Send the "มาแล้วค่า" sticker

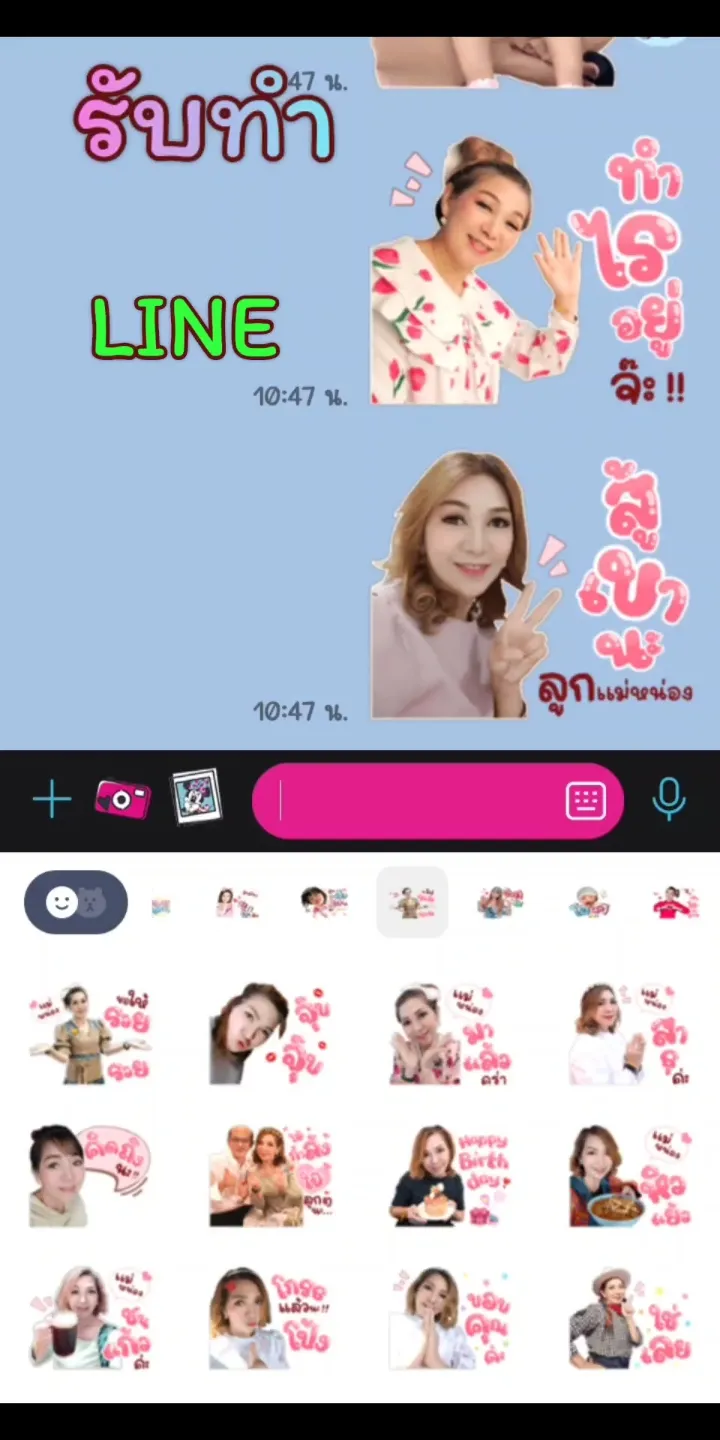(450, 1035)
